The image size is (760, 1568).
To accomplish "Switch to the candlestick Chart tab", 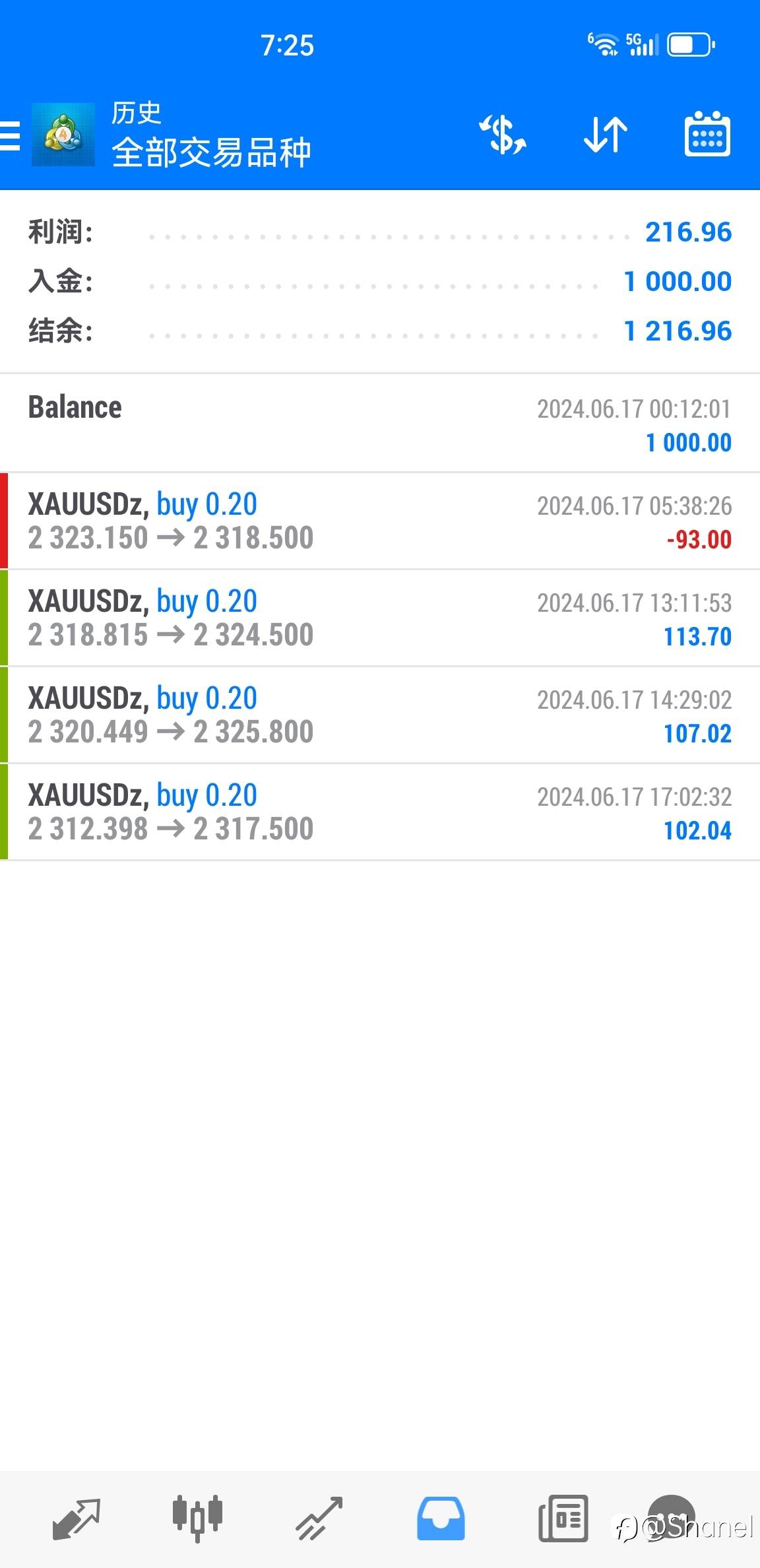I will [x=197, y=1518].
